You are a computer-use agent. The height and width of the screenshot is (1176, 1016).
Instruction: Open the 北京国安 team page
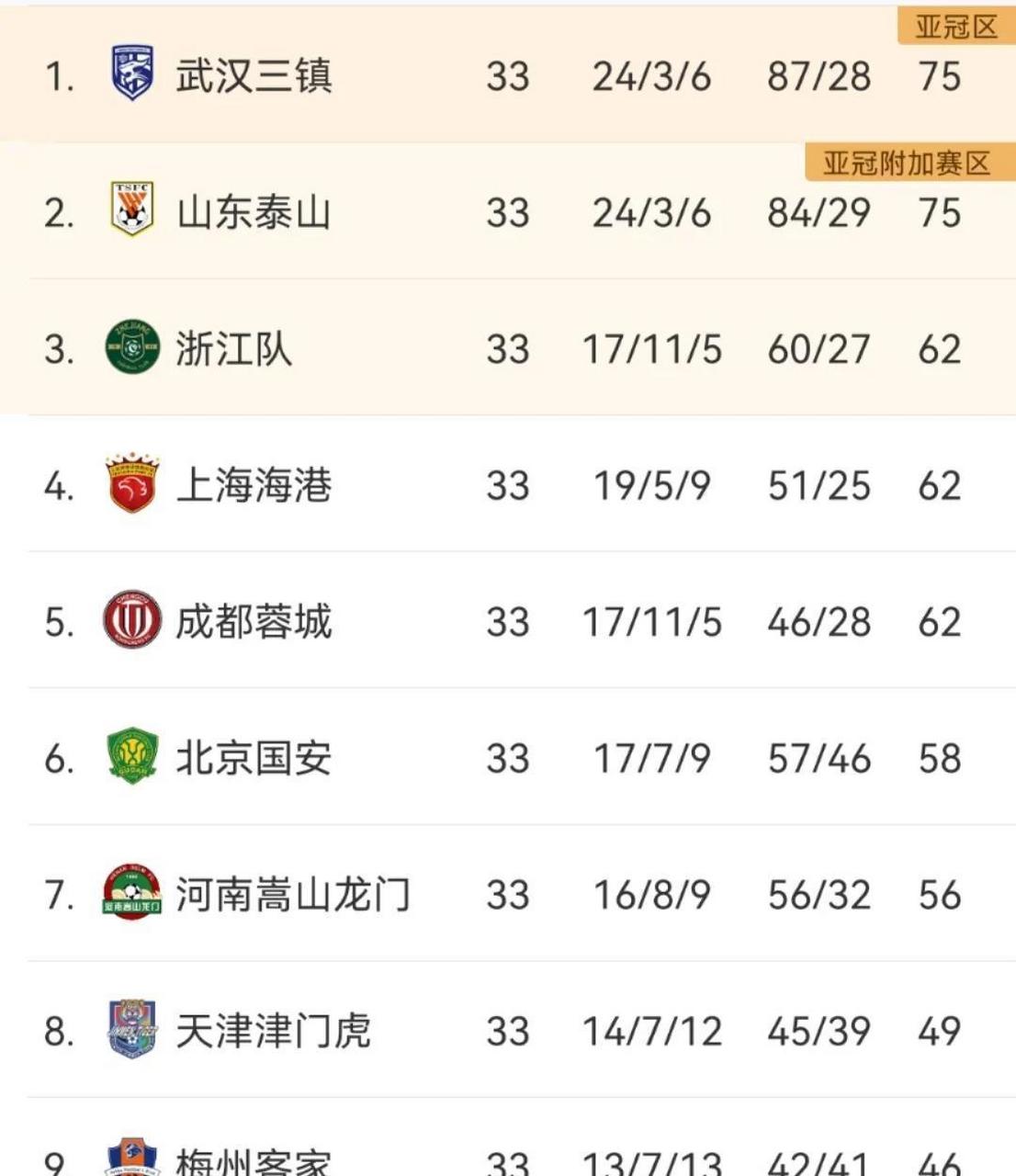tap(254, 759)
